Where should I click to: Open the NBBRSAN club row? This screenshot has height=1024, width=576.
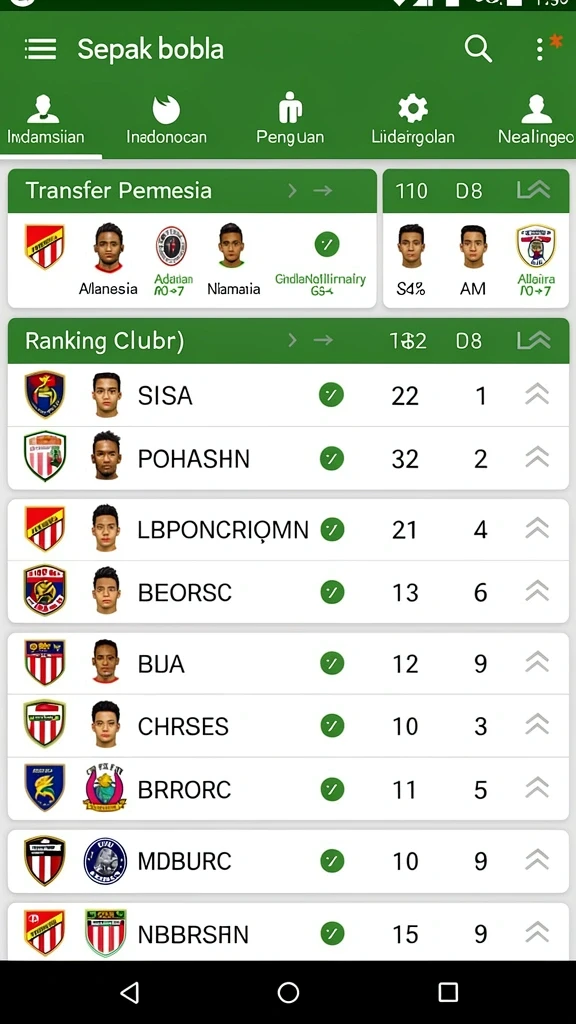(288, 932)
